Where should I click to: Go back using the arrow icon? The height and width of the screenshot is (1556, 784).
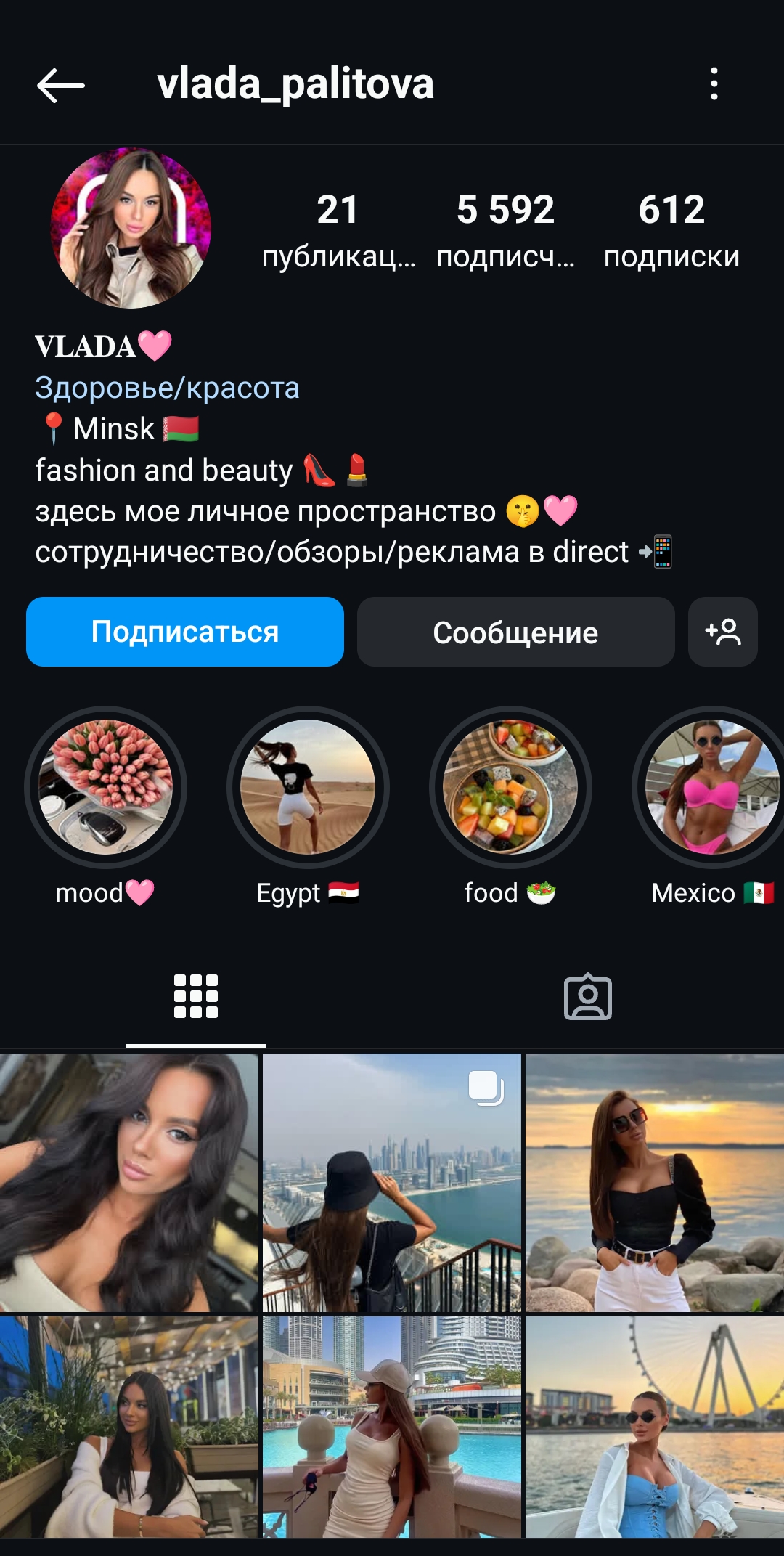(x=61, y=85)
